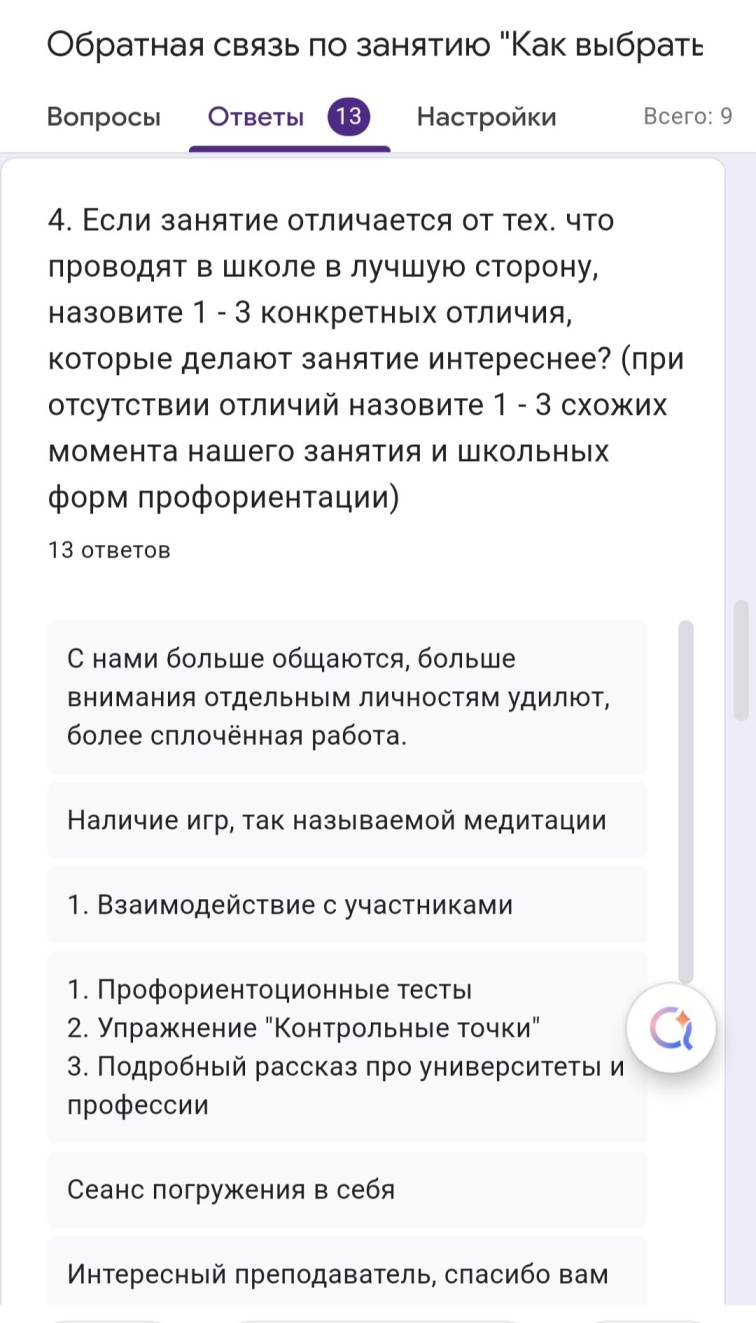Image resolution: width=756 pixels, height=1323 pixels.
Task: Tap the floating Google Lens search button
Action: [670, 1028]
